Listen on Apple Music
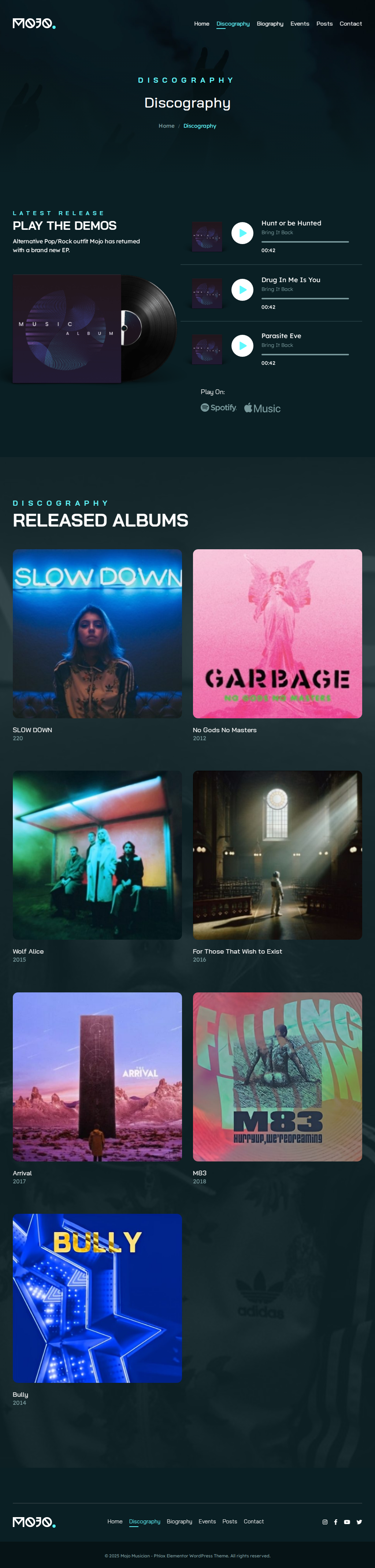The image size is (375, 1568). coord(262,408)
